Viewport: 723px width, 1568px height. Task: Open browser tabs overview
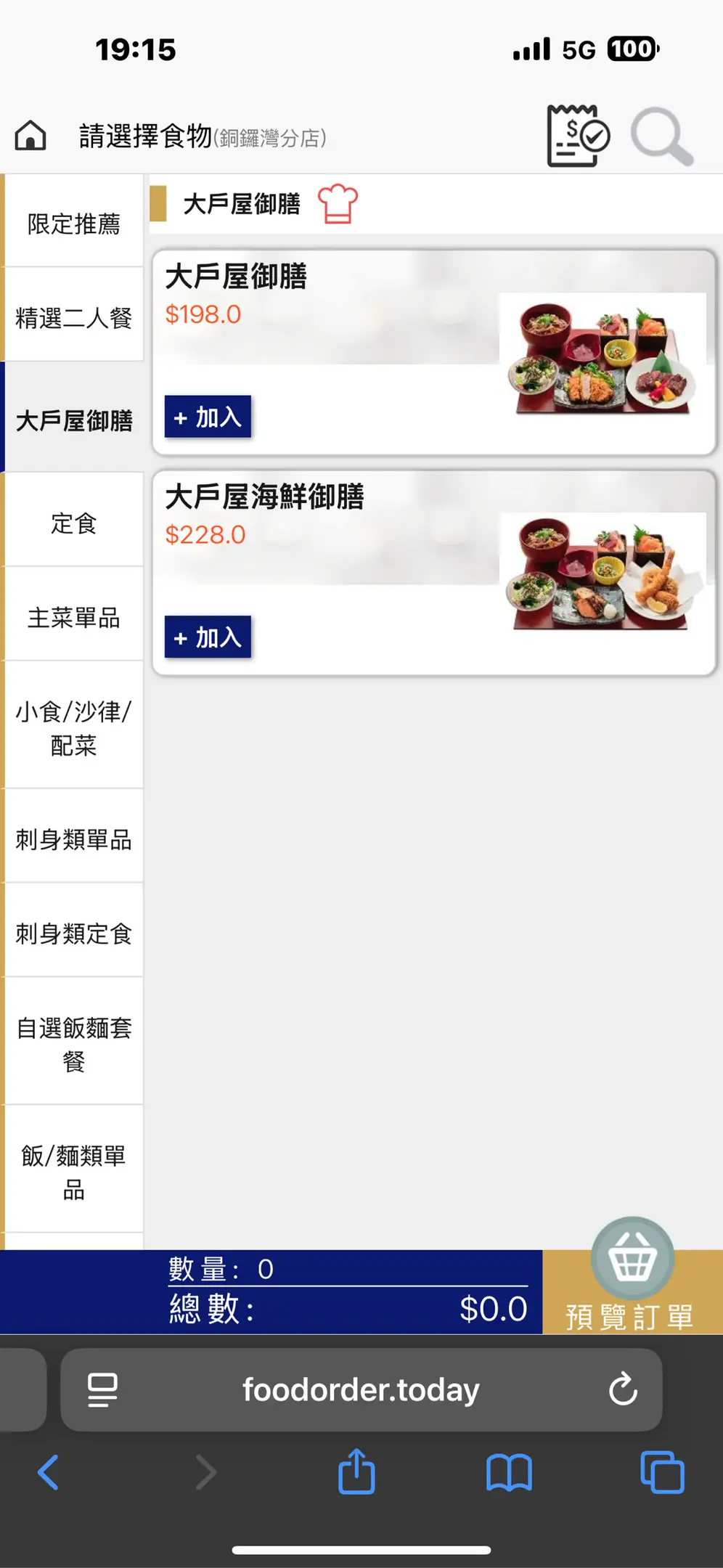tap(661, 1473)
